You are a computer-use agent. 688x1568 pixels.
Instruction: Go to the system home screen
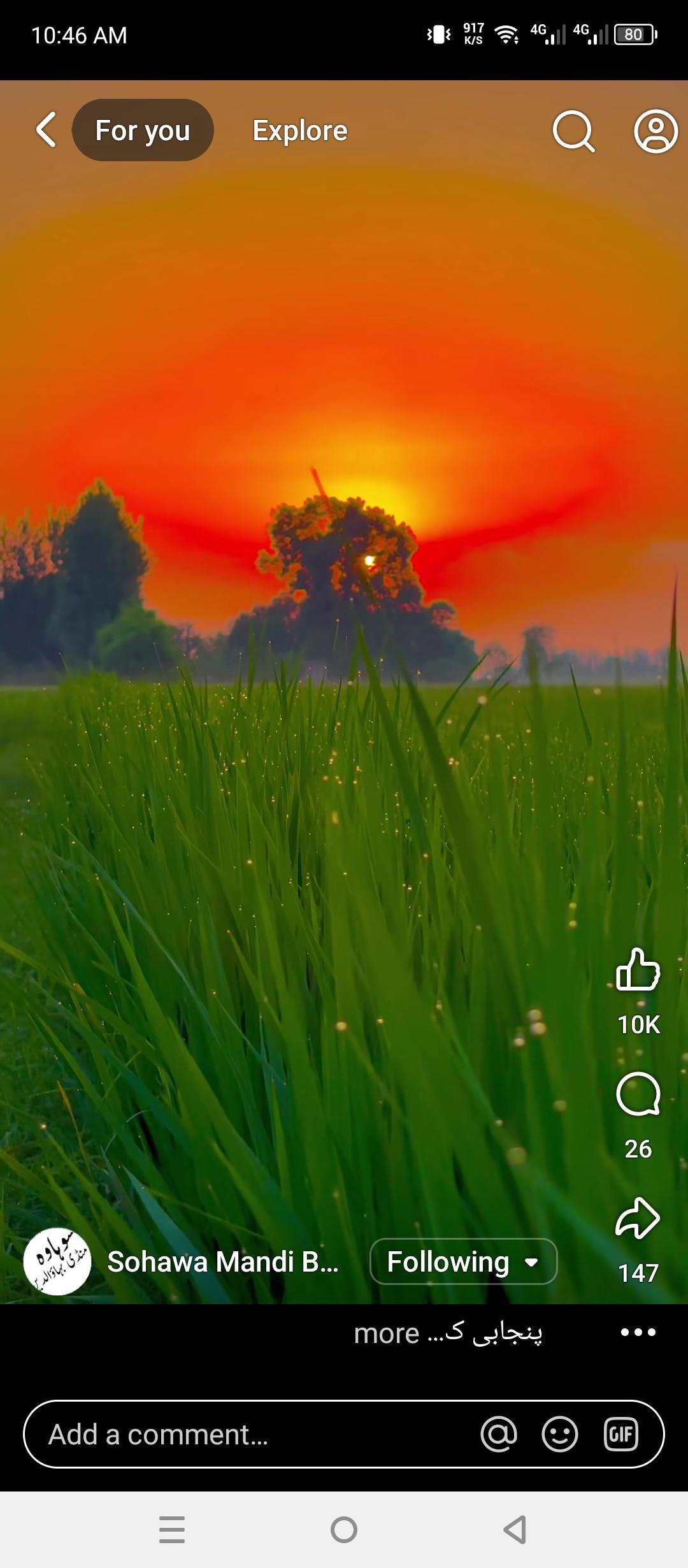click(x=344, y=1529)
